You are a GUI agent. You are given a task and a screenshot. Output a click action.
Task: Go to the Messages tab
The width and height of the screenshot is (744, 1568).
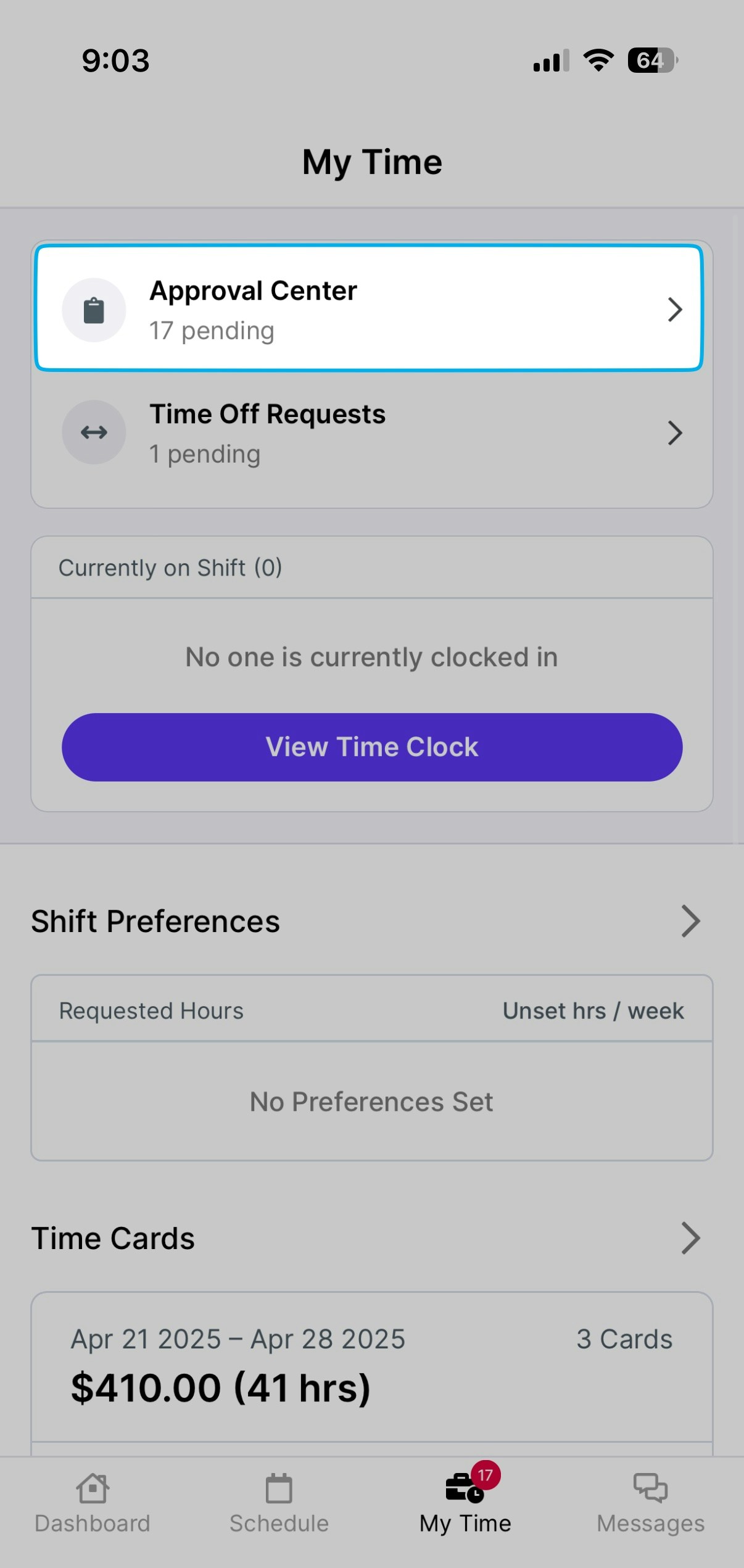(650, 1504)
